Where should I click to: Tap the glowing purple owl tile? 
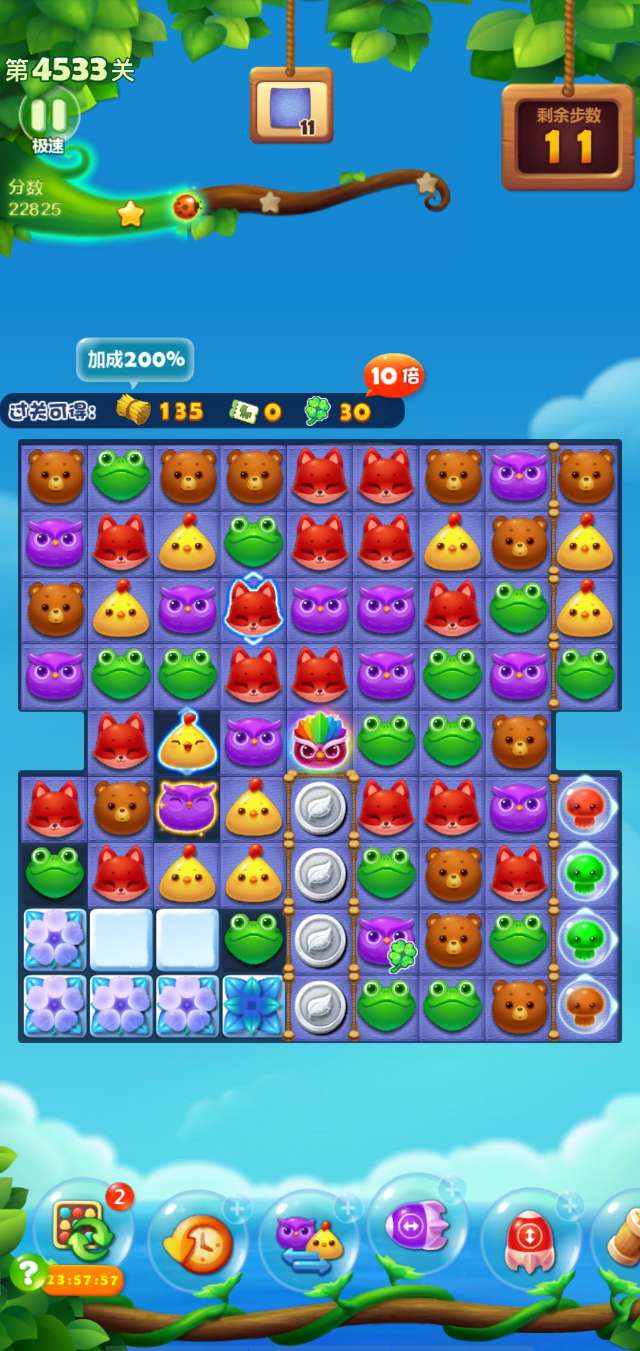tap(187, 807)
